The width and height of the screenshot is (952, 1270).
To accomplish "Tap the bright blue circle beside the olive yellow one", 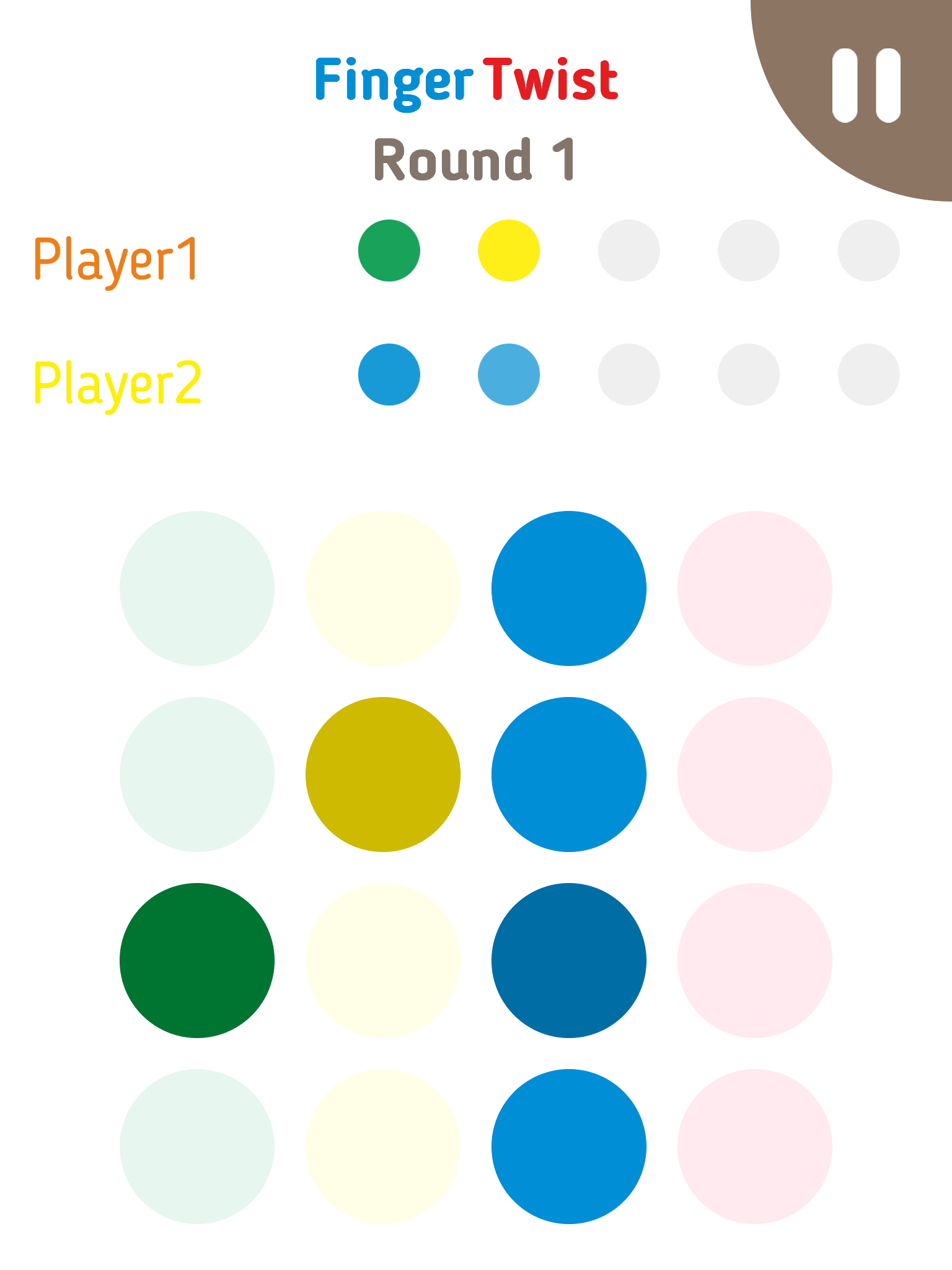I will coord(569,774).
